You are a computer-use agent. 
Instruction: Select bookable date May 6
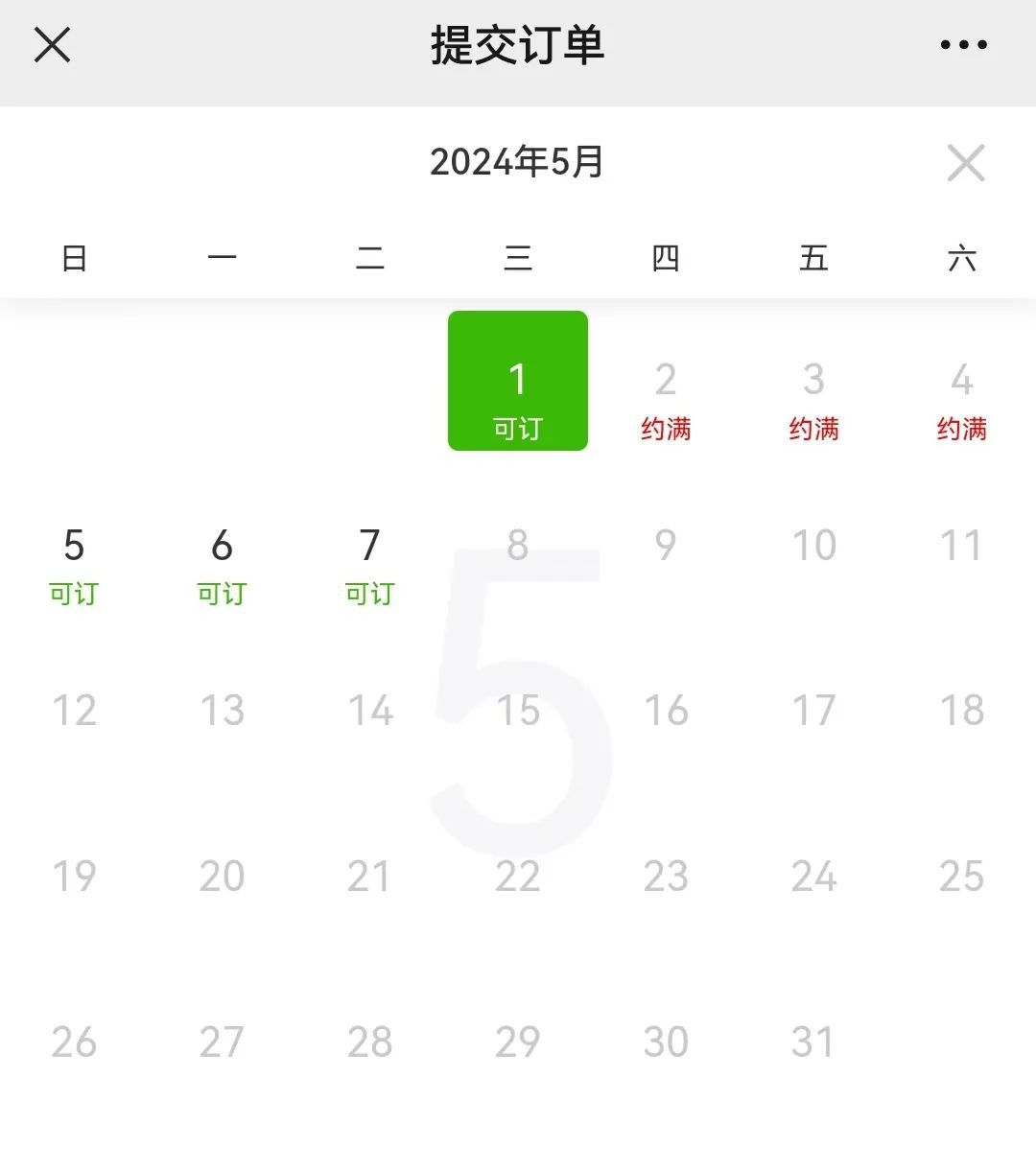[x=223, y=545]
